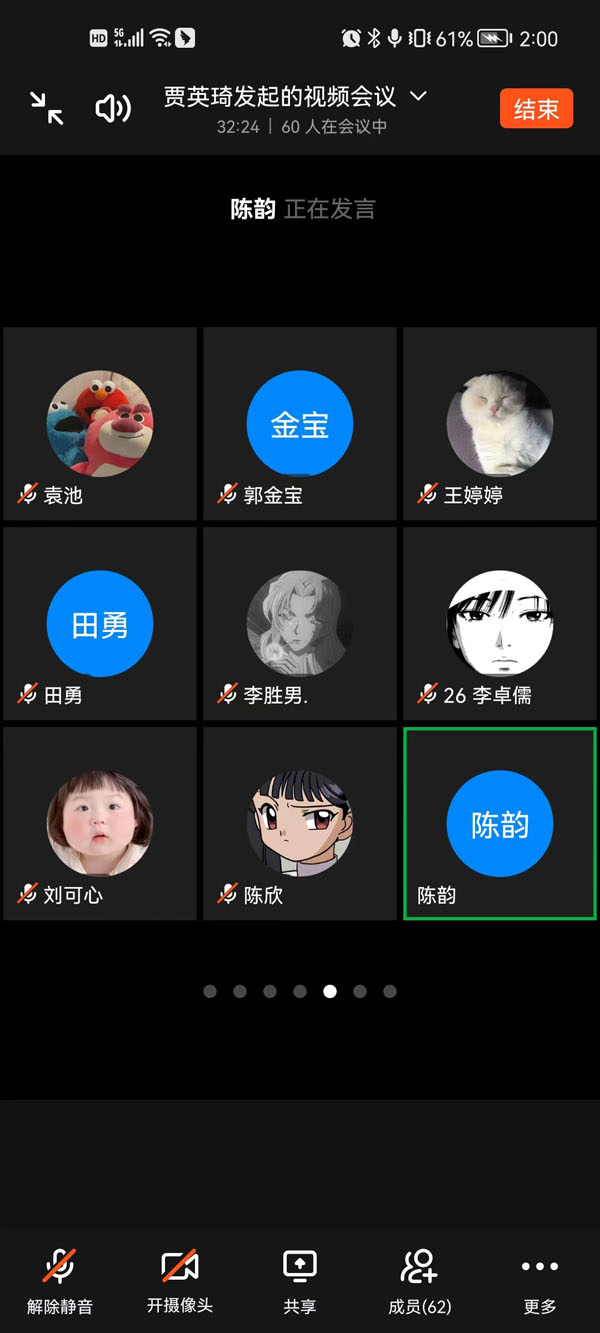Select the 26 李卓儒 tile
600x1333 pixels.
coord(499,624)
